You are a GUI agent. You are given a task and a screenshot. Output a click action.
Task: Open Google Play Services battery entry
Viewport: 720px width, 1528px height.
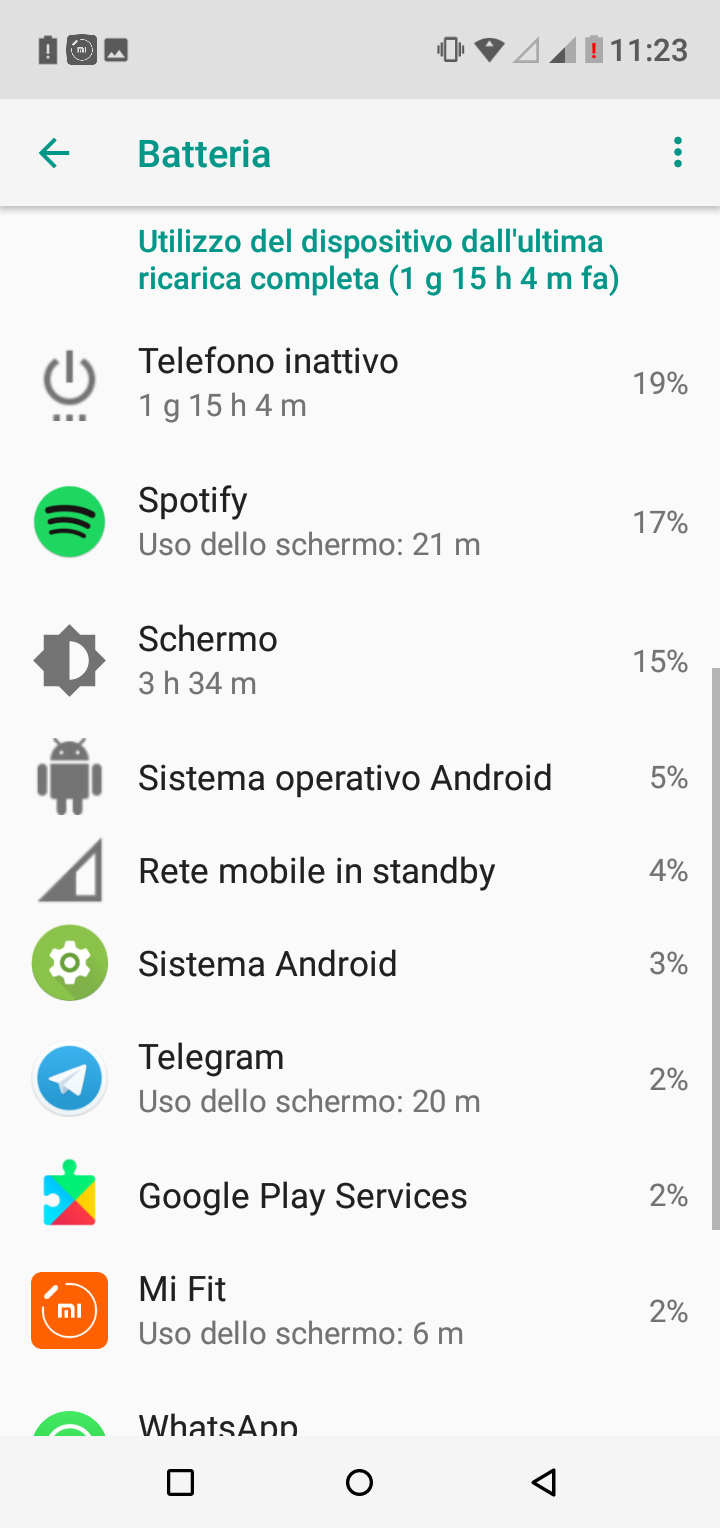360,1196
